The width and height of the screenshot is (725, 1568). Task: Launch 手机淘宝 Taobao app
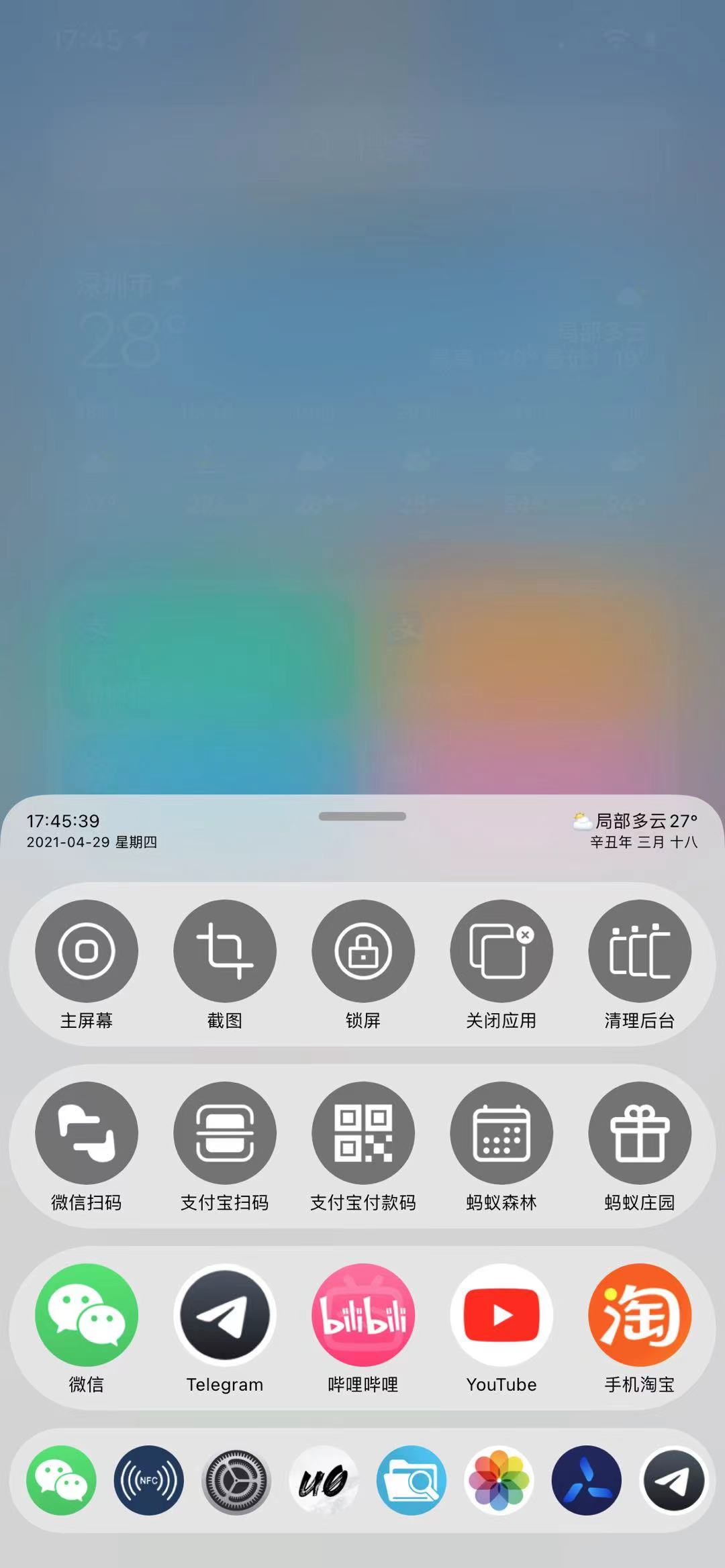click(x=640, y=1315)
